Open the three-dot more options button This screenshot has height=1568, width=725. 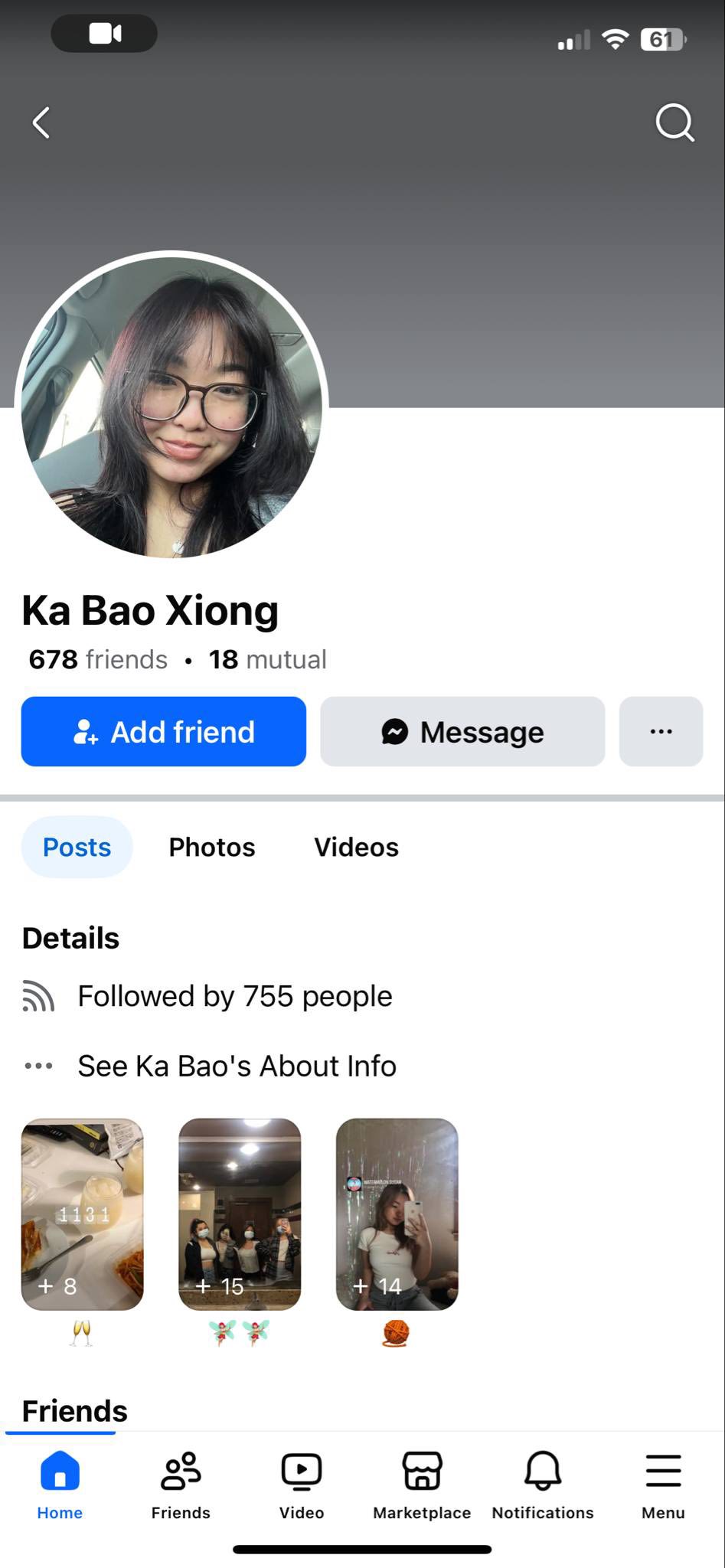click(x=661, y=731)
